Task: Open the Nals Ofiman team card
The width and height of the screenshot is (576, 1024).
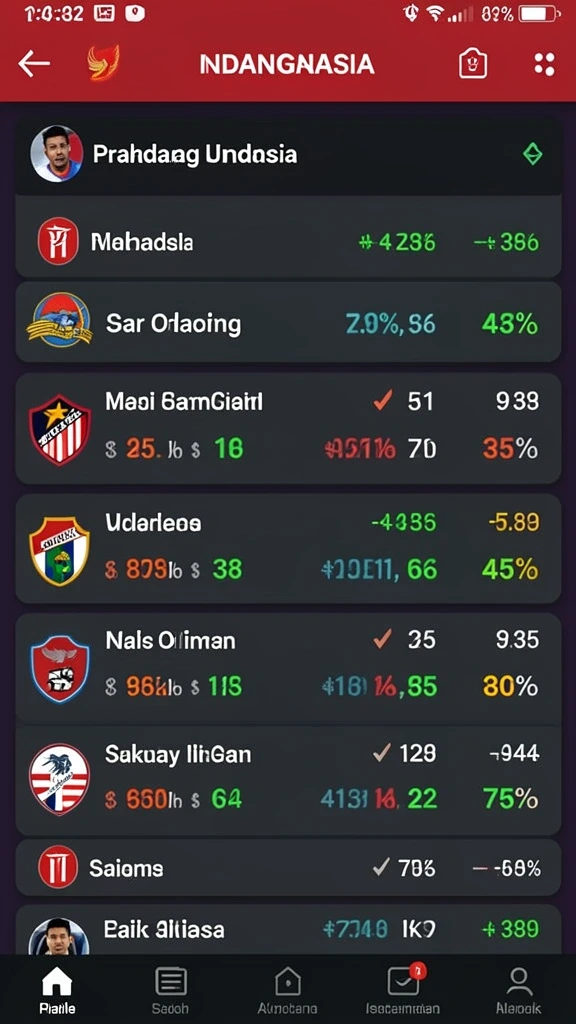Action: pyautogui.click(x=288, y=667)
